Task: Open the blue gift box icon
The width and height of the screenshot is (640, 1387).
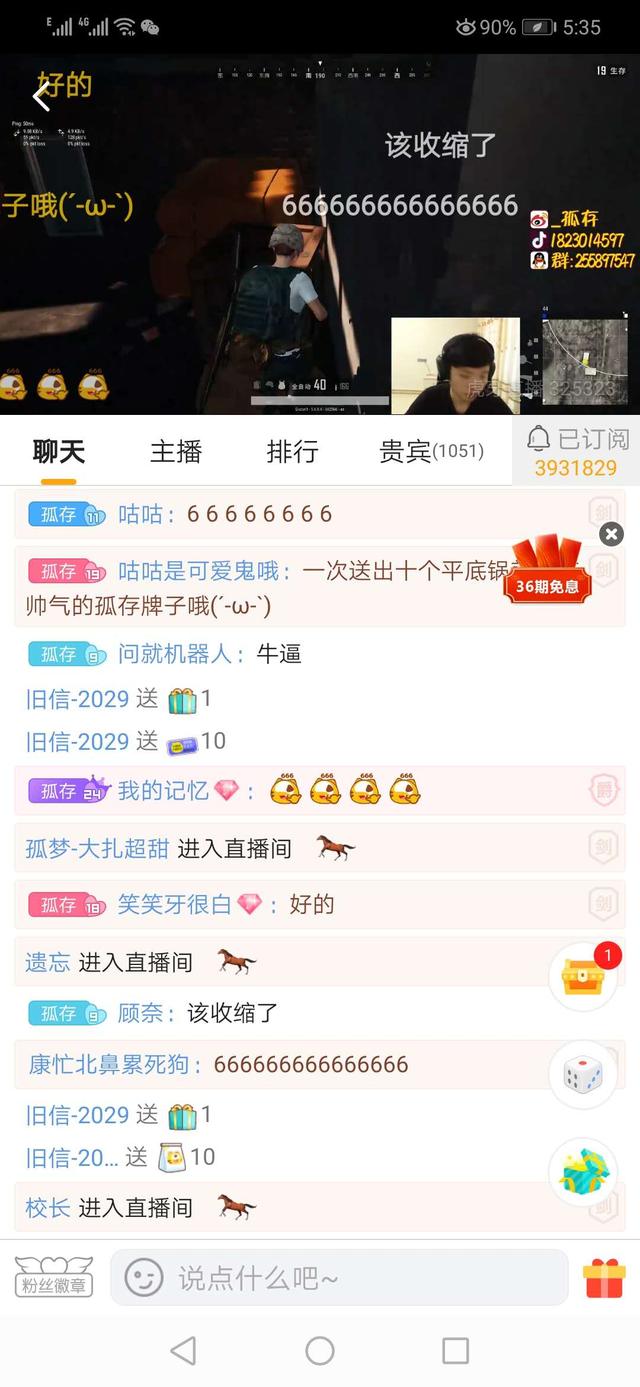Action: [x=584, y=1172]
